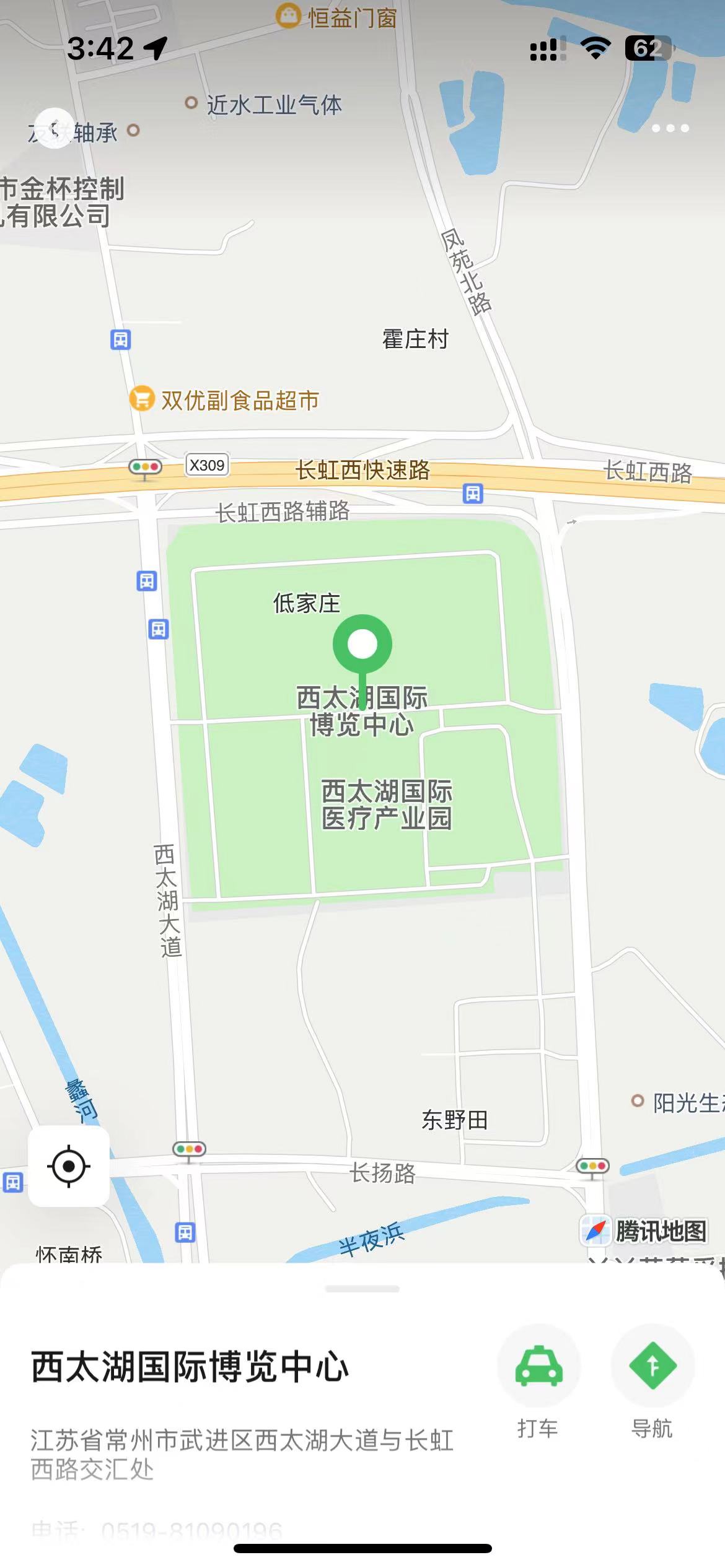Viewport: 725px width, 1568px height.
Task: Start navigation with the 导航 button
Action: tap(652, 1365)
